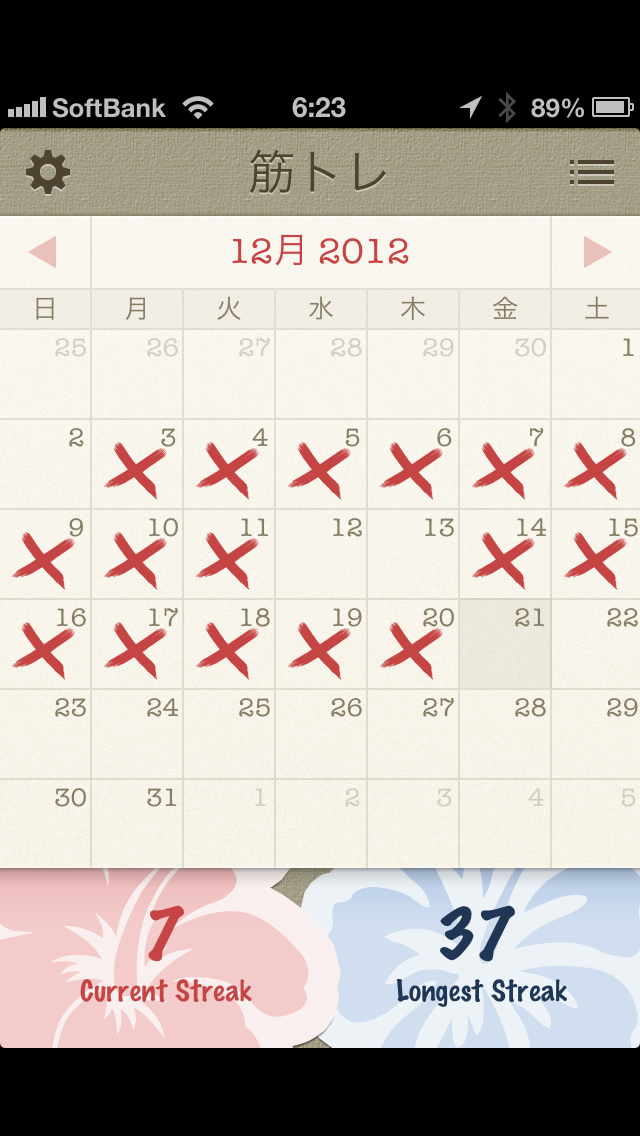
Task: Select December 13 on the calendar
Action: pyautogui.click(x=413, y=555)
